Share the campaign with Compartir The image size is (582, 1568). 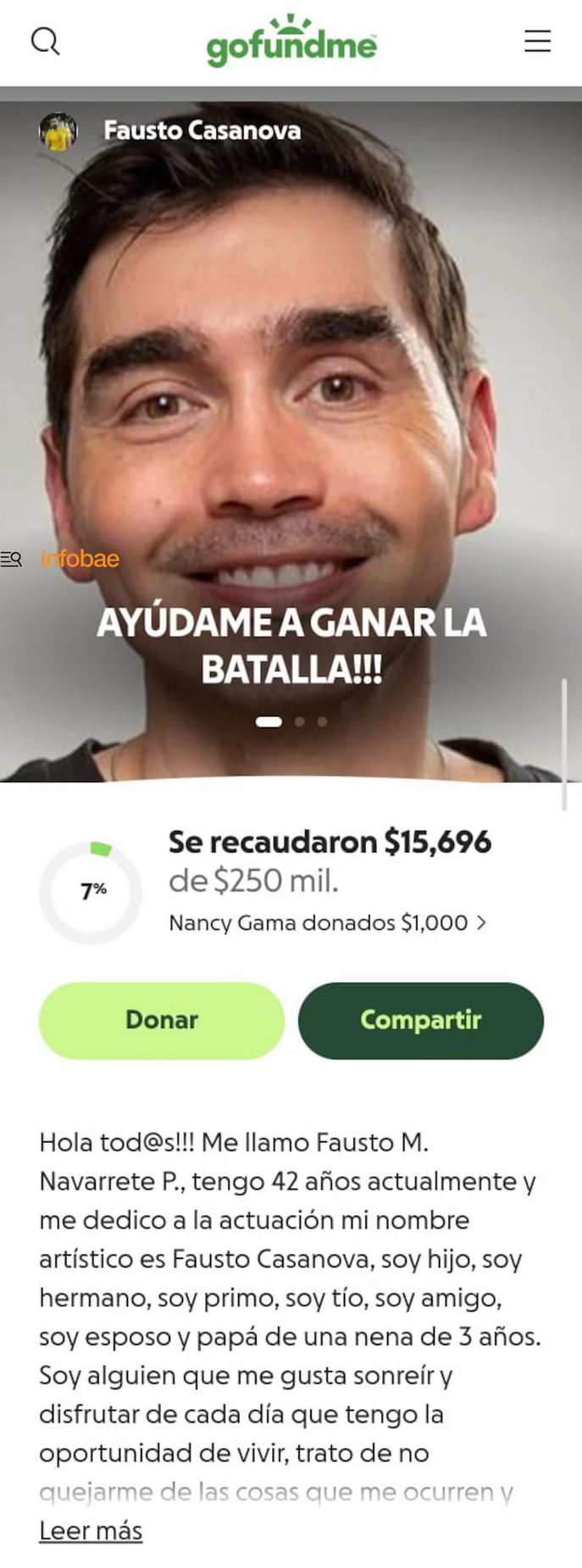click(x=421, y=1020)
